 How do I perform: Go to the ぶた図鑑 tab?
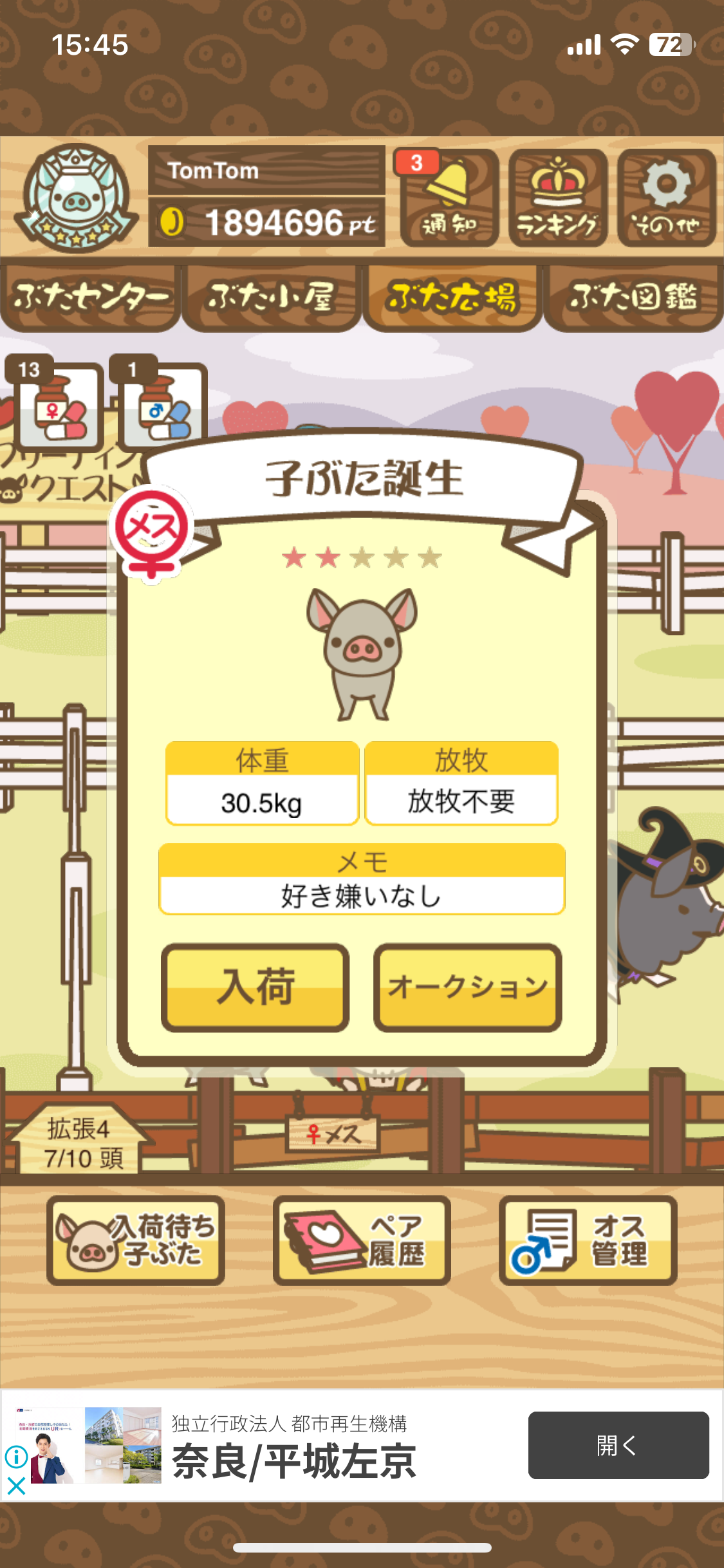click(x=633, y=298)
